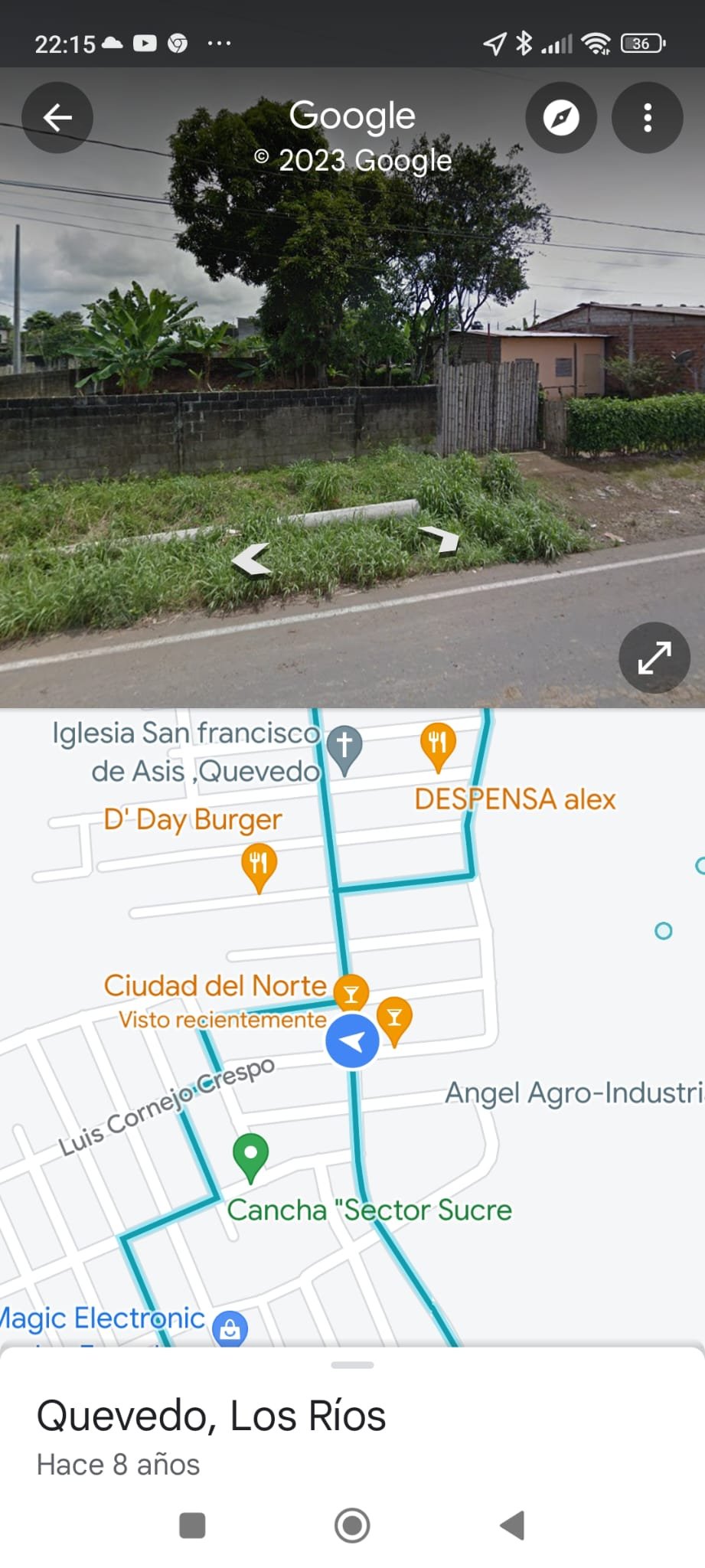Go back using the top arrow

coord(57,118)
